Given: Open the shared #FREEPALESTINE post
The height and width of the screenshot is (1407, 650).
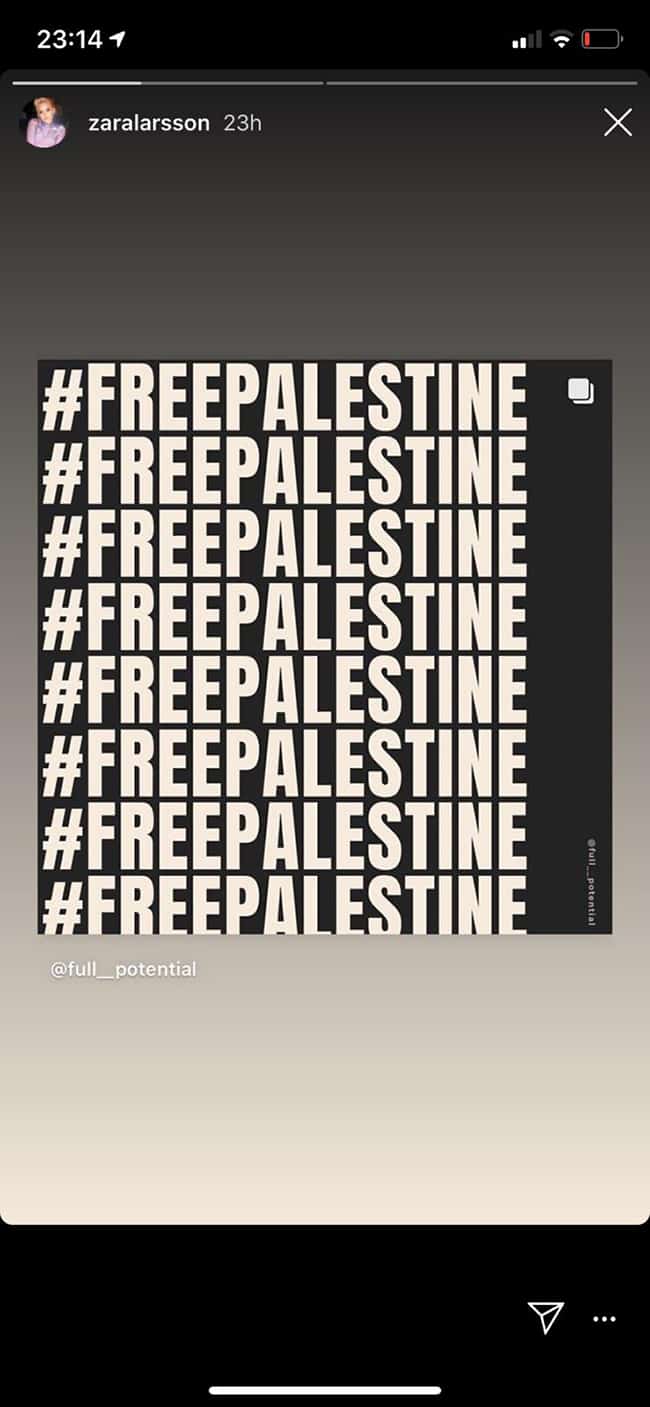Looking at the screenshot, I should pyautogui.click(x=325, y=647).
